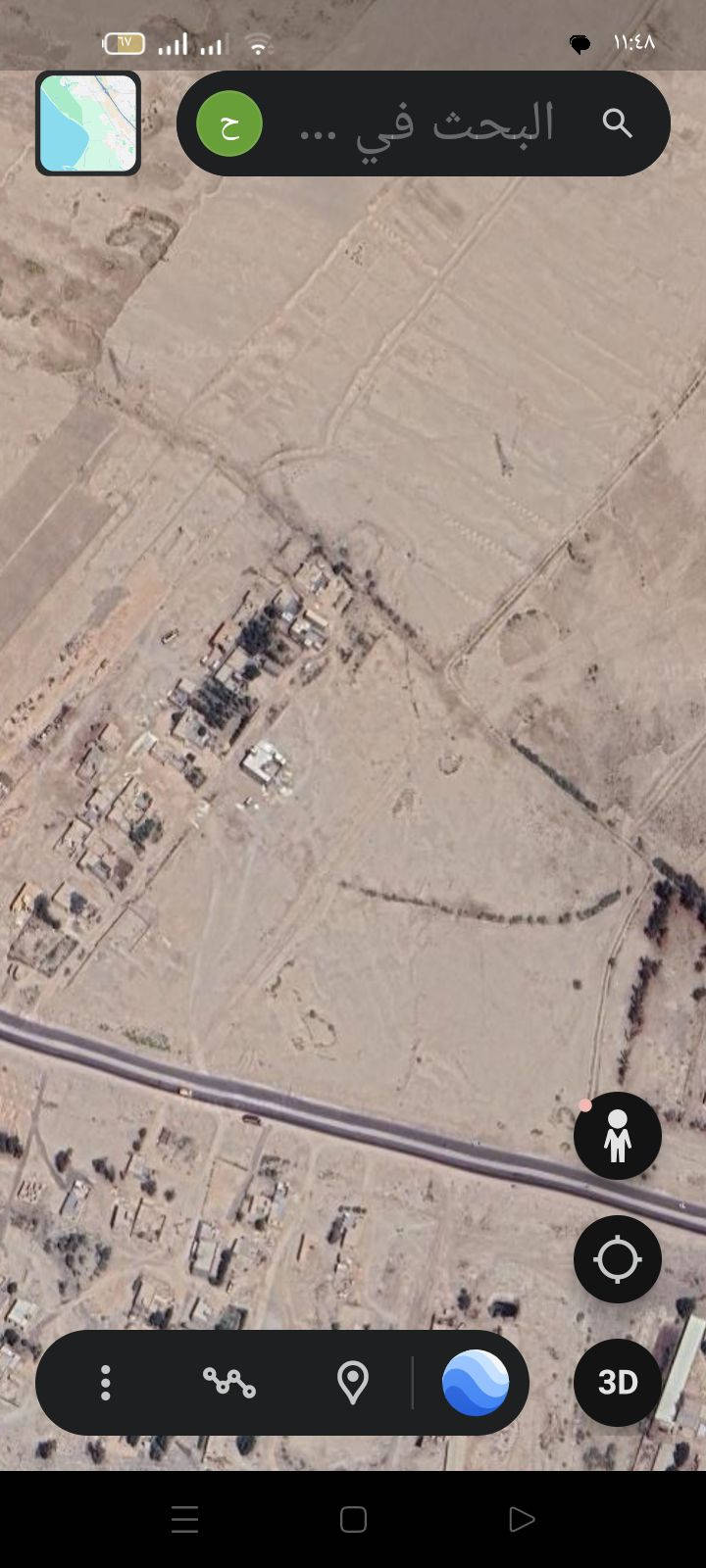The height and width of the screenshot is (1568, 706).
Task: Tap the blue Earth globe icon
Action: [476, 1383]
